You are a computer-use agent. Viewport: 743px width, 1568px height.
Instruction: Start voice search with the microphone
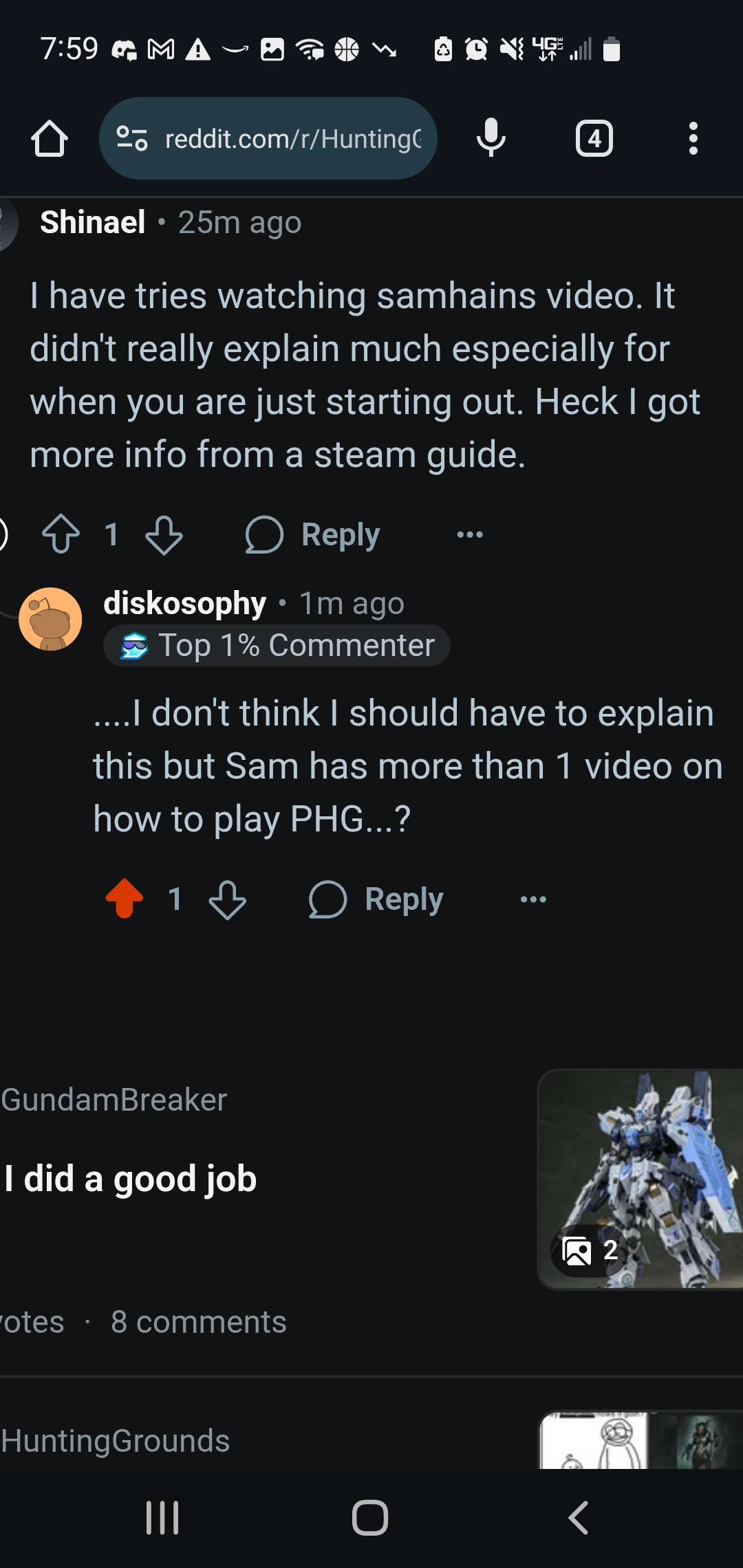pyautogui.click(x=491, y=138)
